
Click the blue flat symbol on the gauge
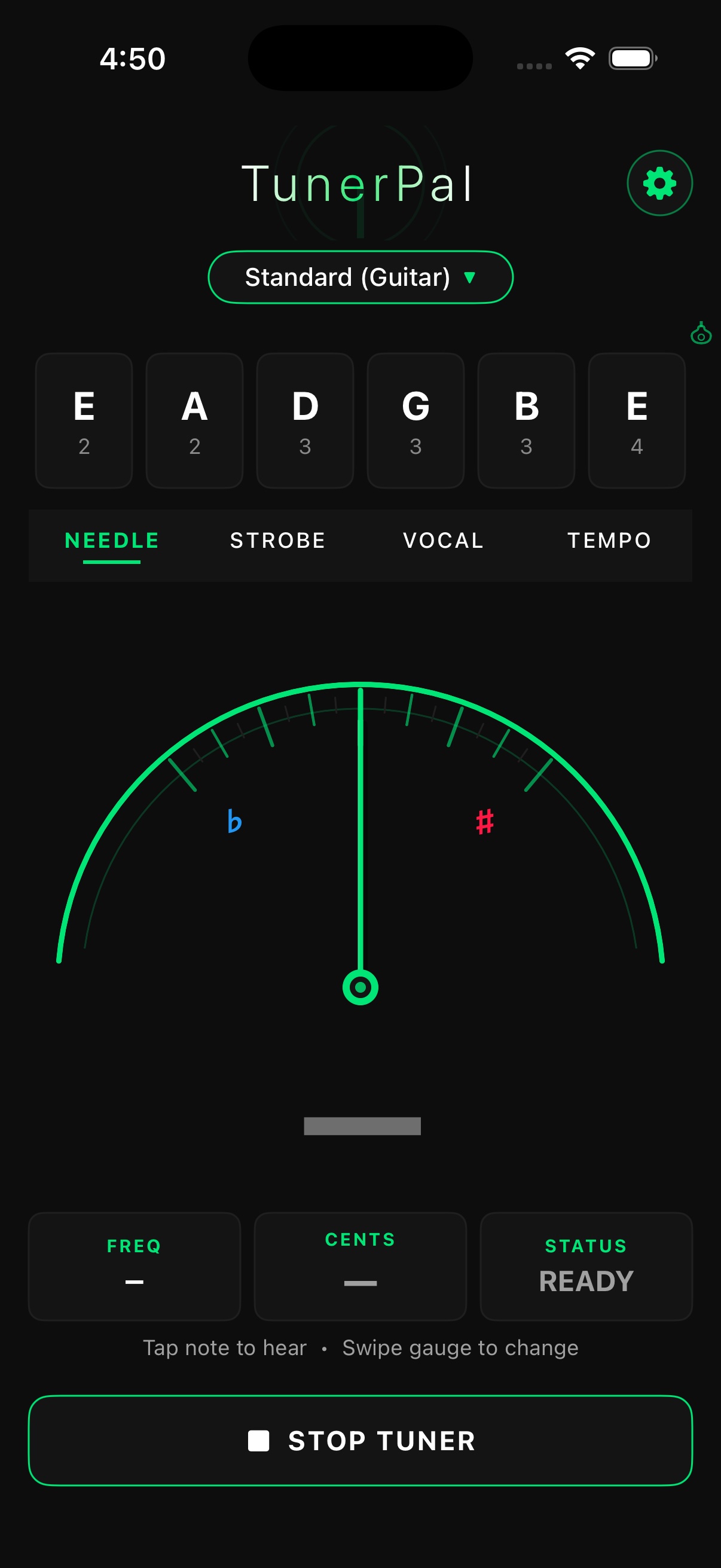pos(234,822)
